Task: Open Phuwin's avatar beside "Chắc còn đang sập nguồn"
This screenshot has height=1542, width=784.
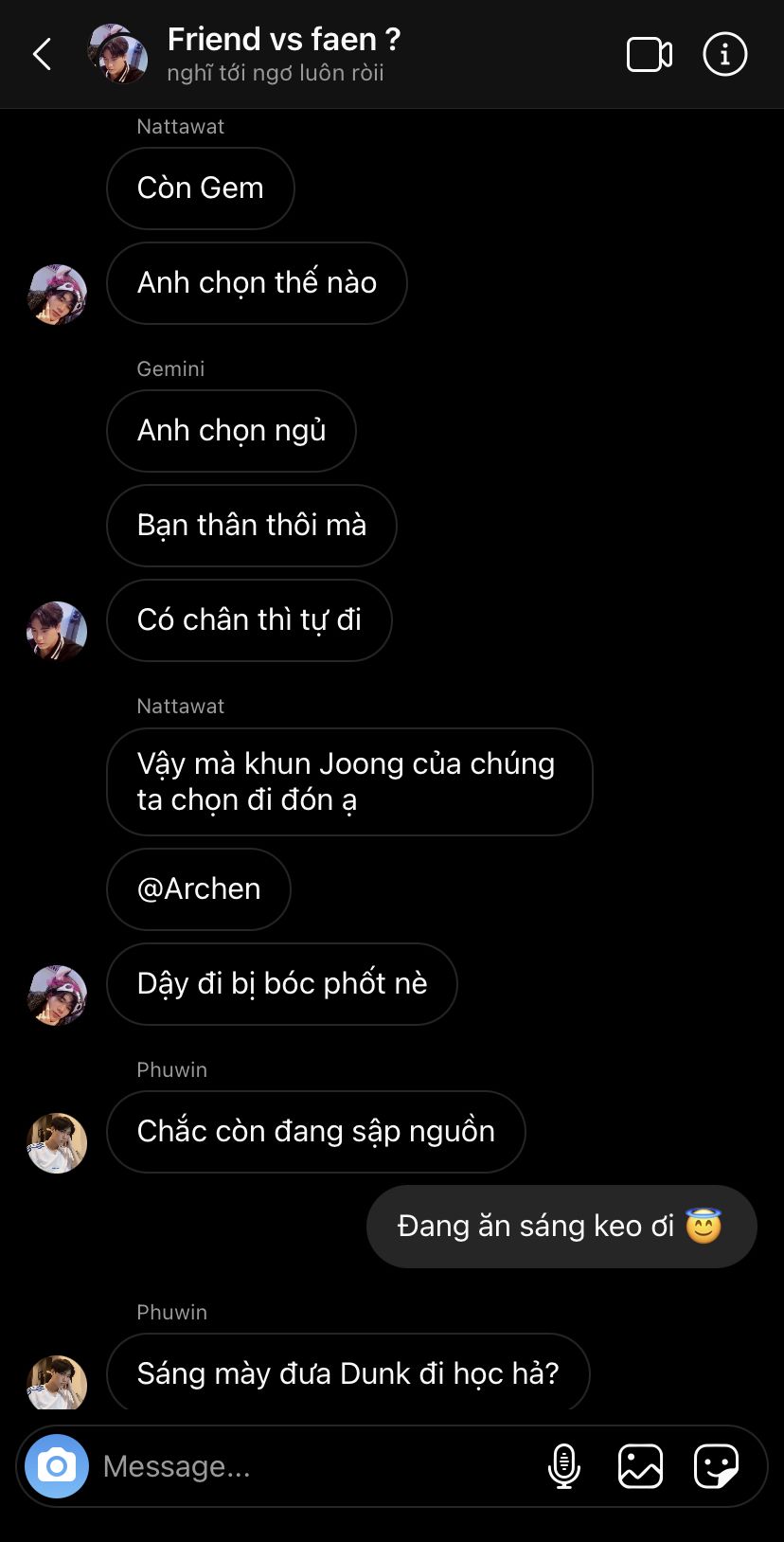Action: pos(57,1142)
